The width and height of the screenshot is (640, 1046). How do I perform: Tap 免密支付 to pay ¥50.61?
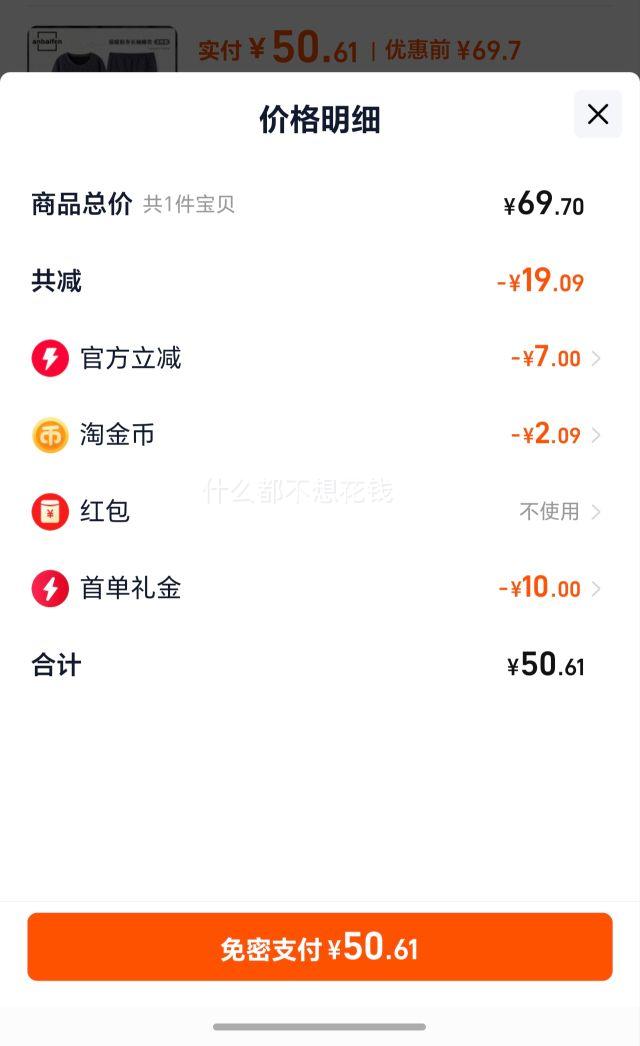tap(320, 947)
